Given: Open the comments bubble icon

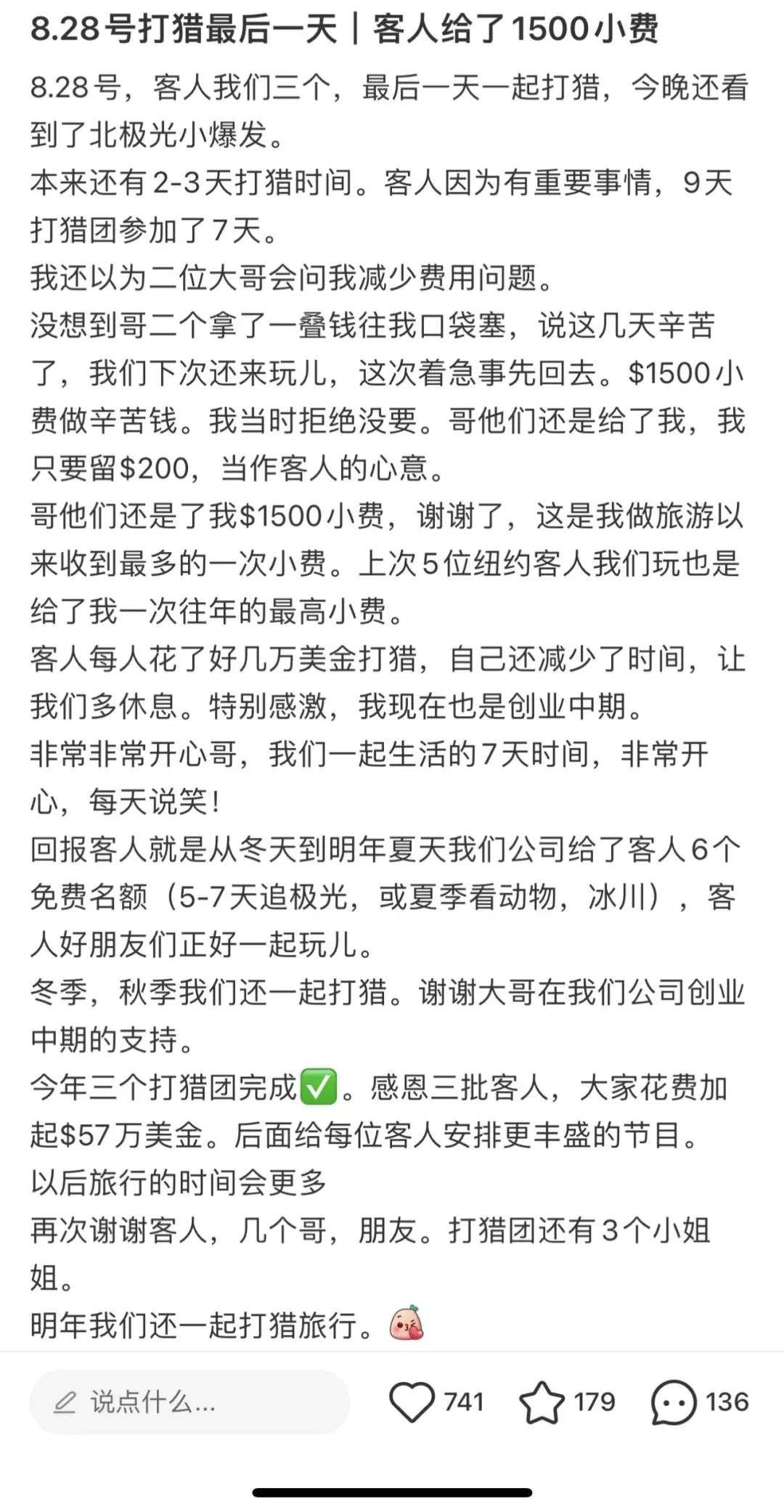Looking at the screenshot, I should point(673,1402).
